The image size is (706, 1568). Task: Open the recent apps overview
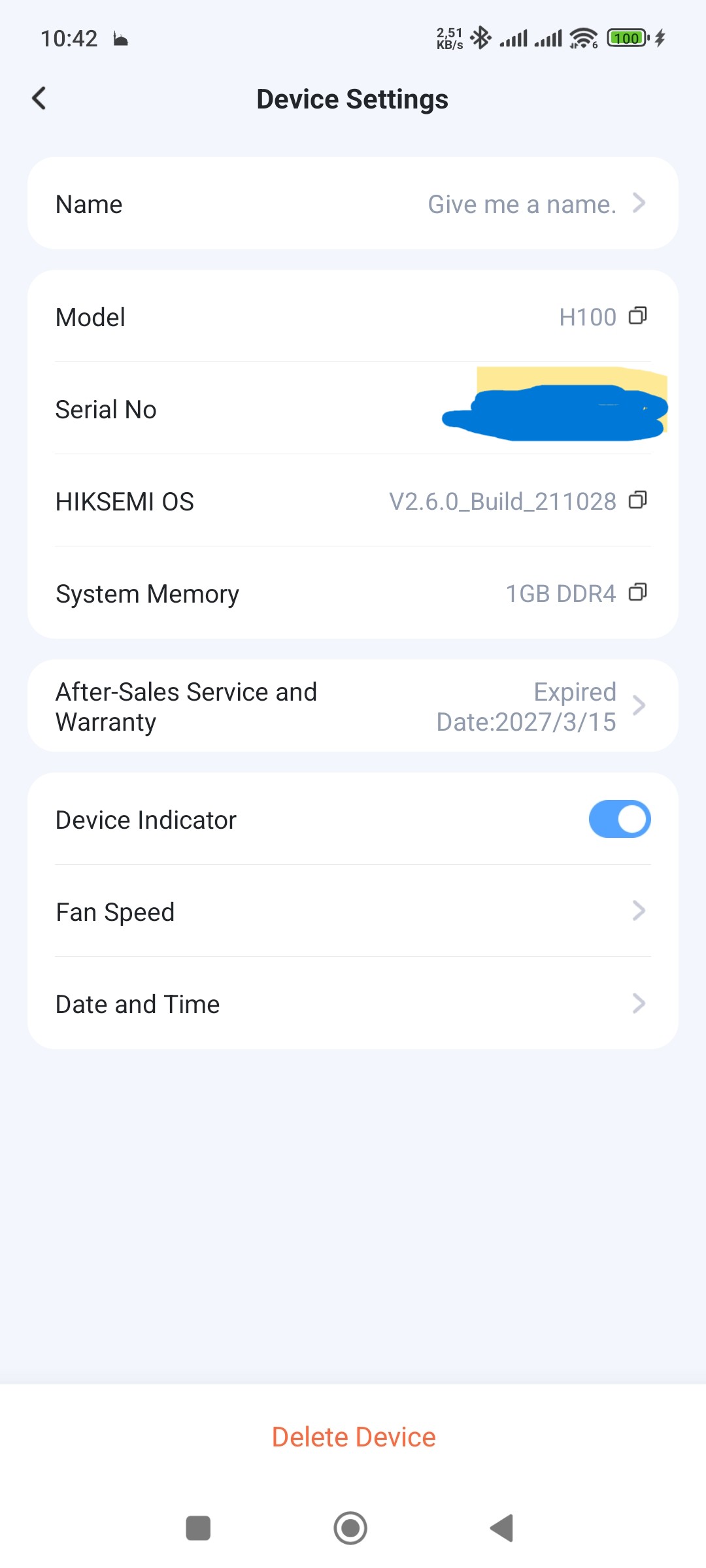pos(198,1528)
